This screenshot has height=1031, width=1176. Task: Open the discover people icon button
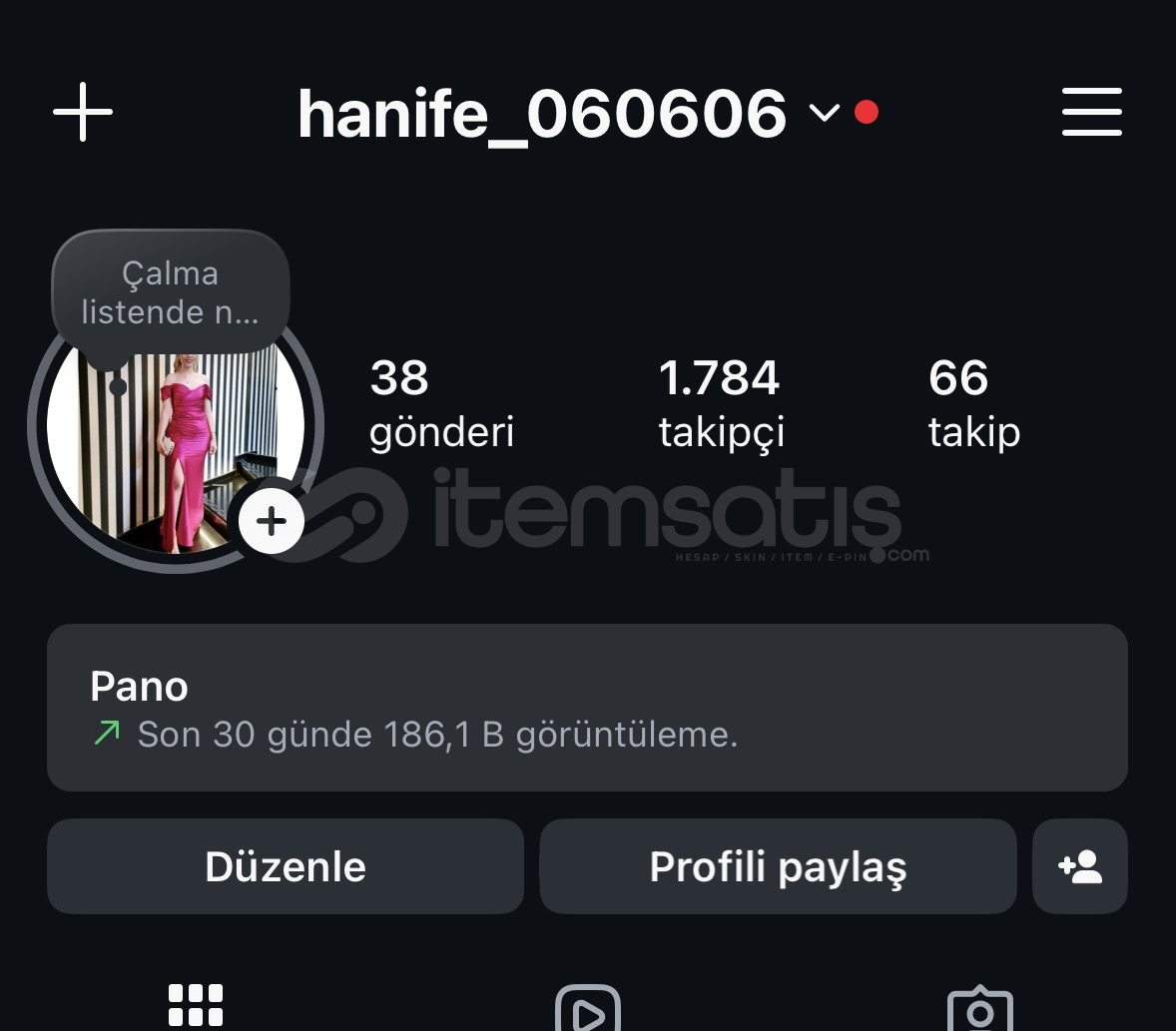pyautogui.click(x=1080, y=866)
